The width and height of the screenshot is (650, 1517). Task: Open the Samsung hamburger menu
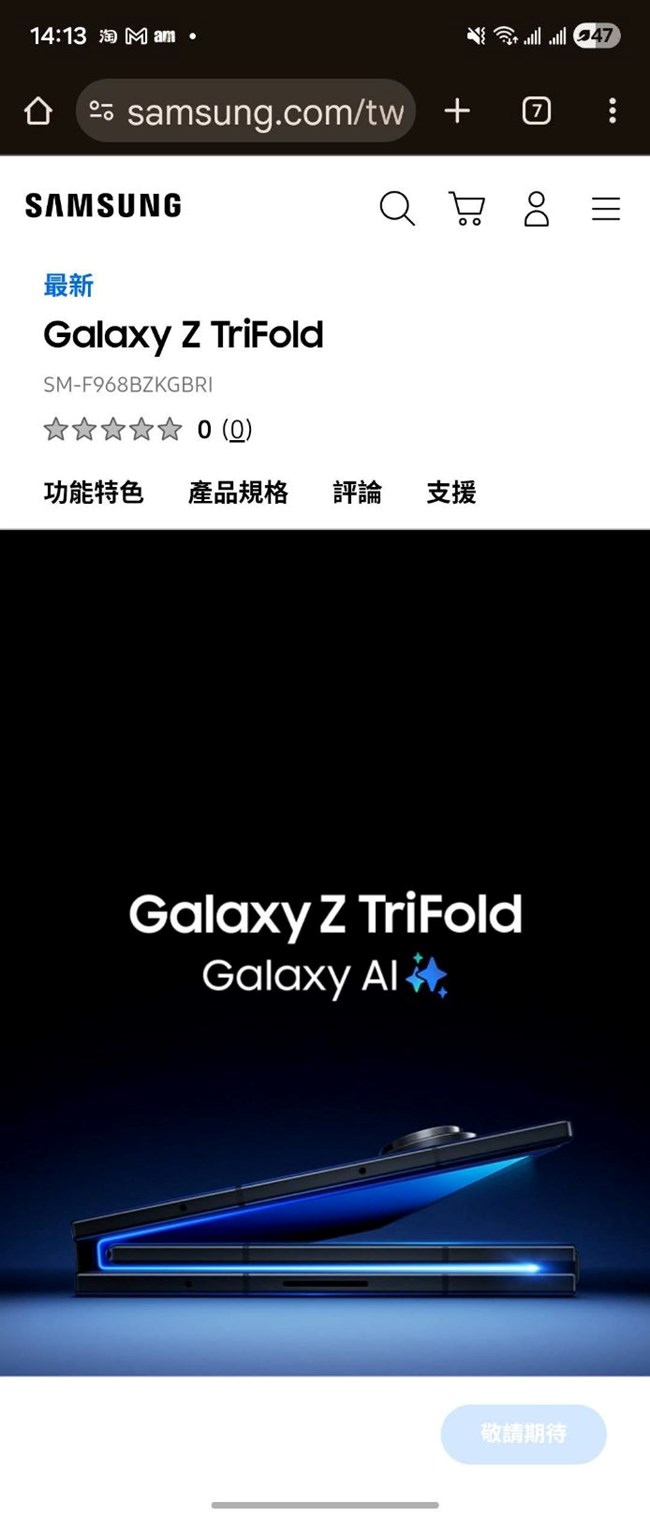pos(605,208)
